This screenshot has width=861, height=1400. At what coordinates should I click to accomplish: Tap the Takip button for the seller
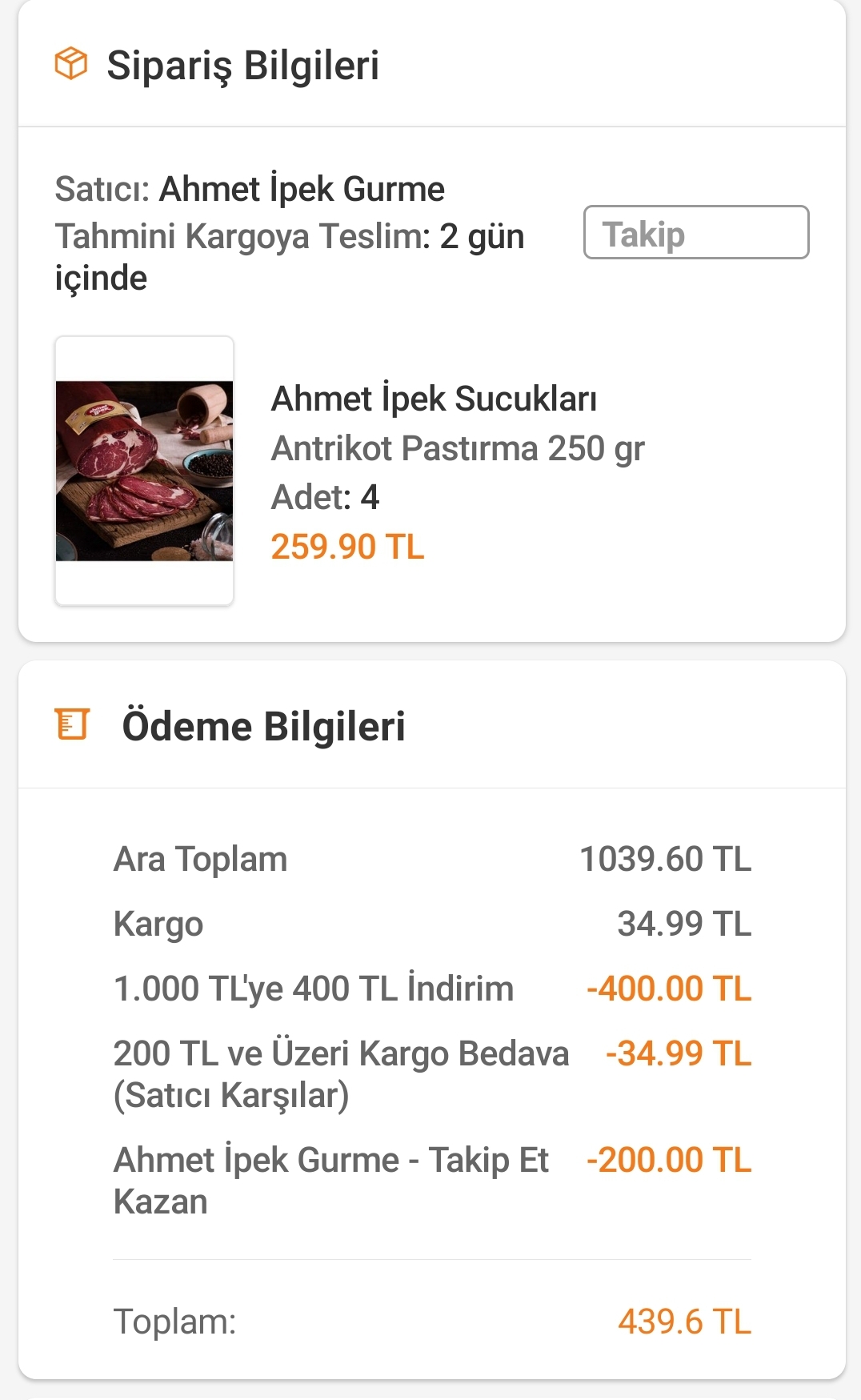tap(695, 233)
